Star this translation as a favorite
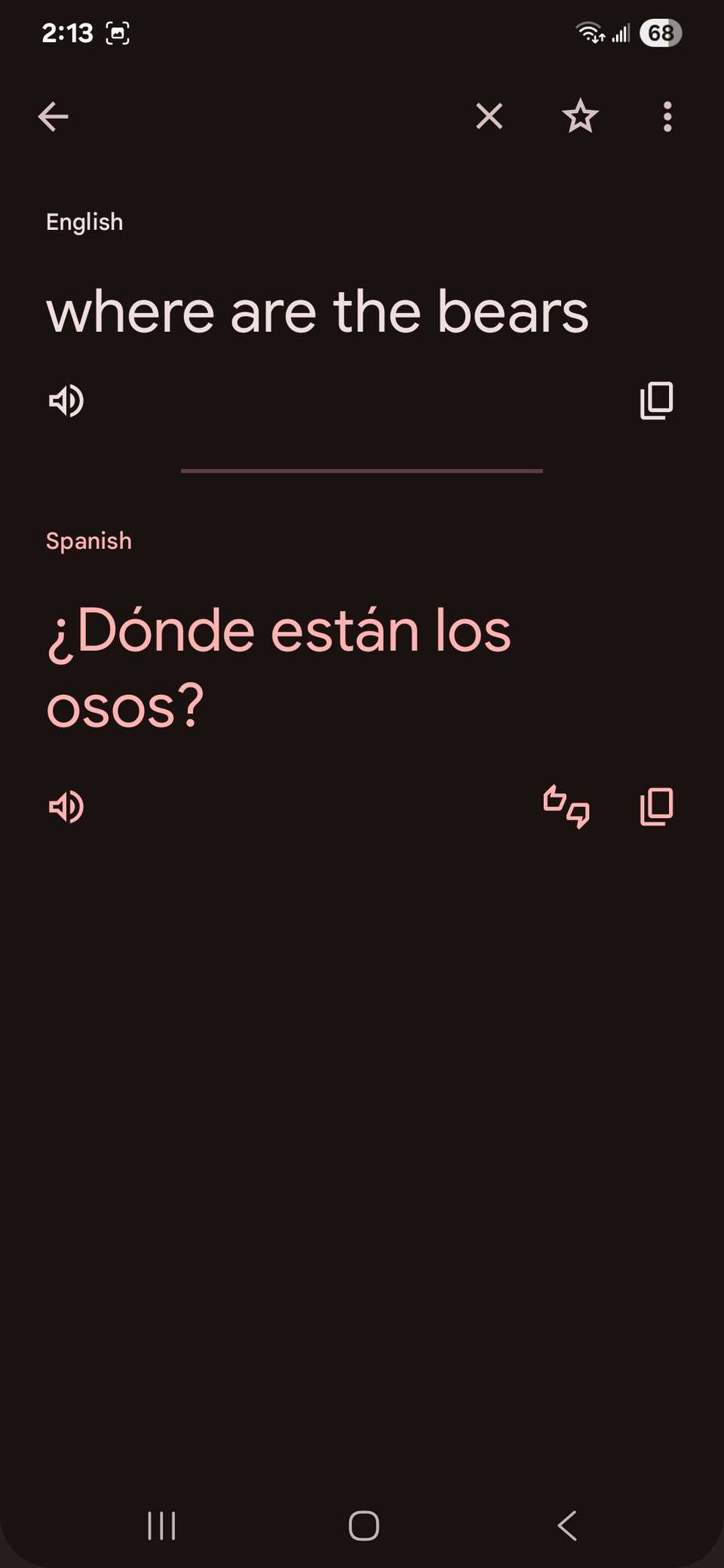Image resolution: width=724 pixels, height=1568 pixels. pos(579,117)
